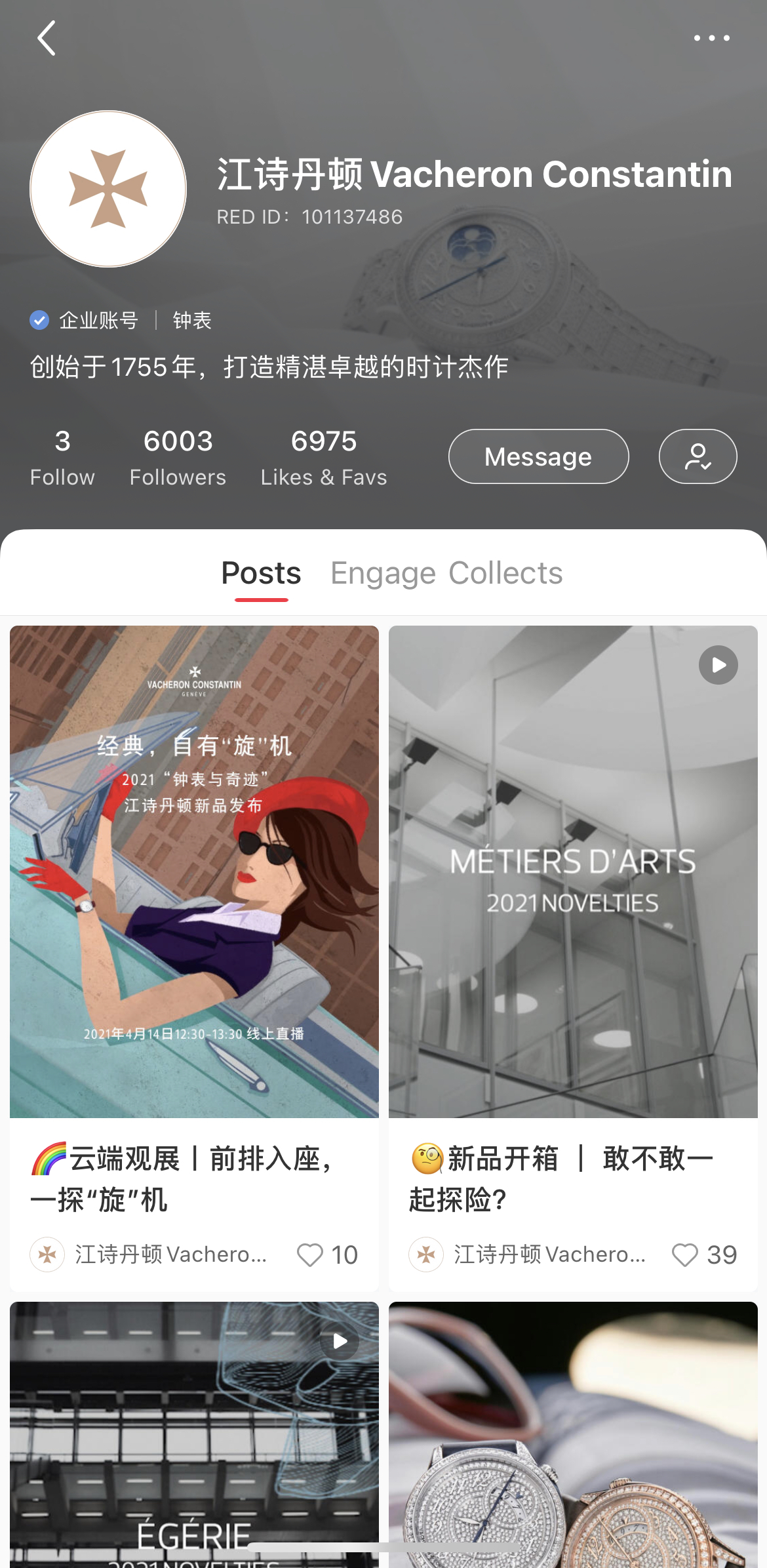Tap the following-status person icon button
Viewport: 767px width, 1568px height.
pos(698,456)
